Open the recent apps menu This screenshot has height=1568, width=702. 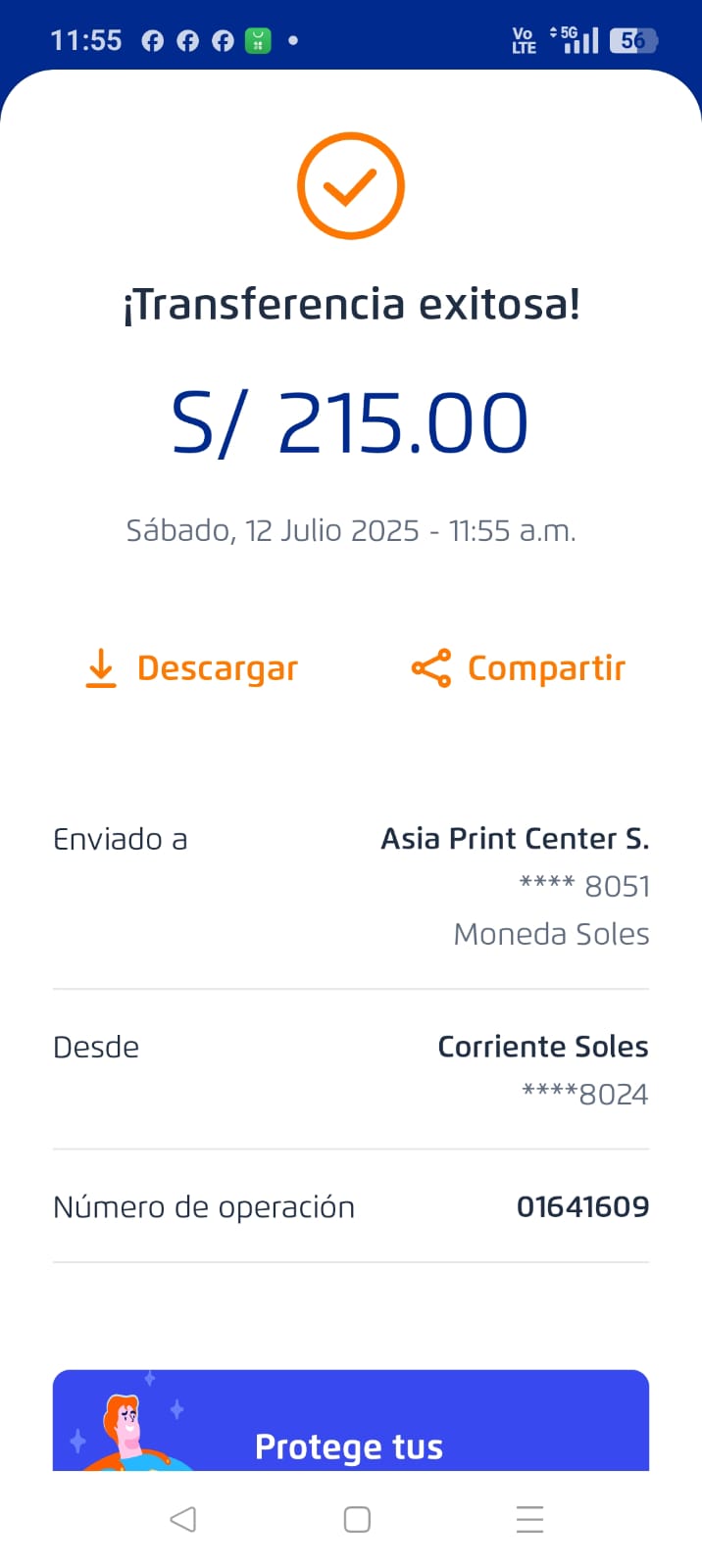[x=529, y=1519]
